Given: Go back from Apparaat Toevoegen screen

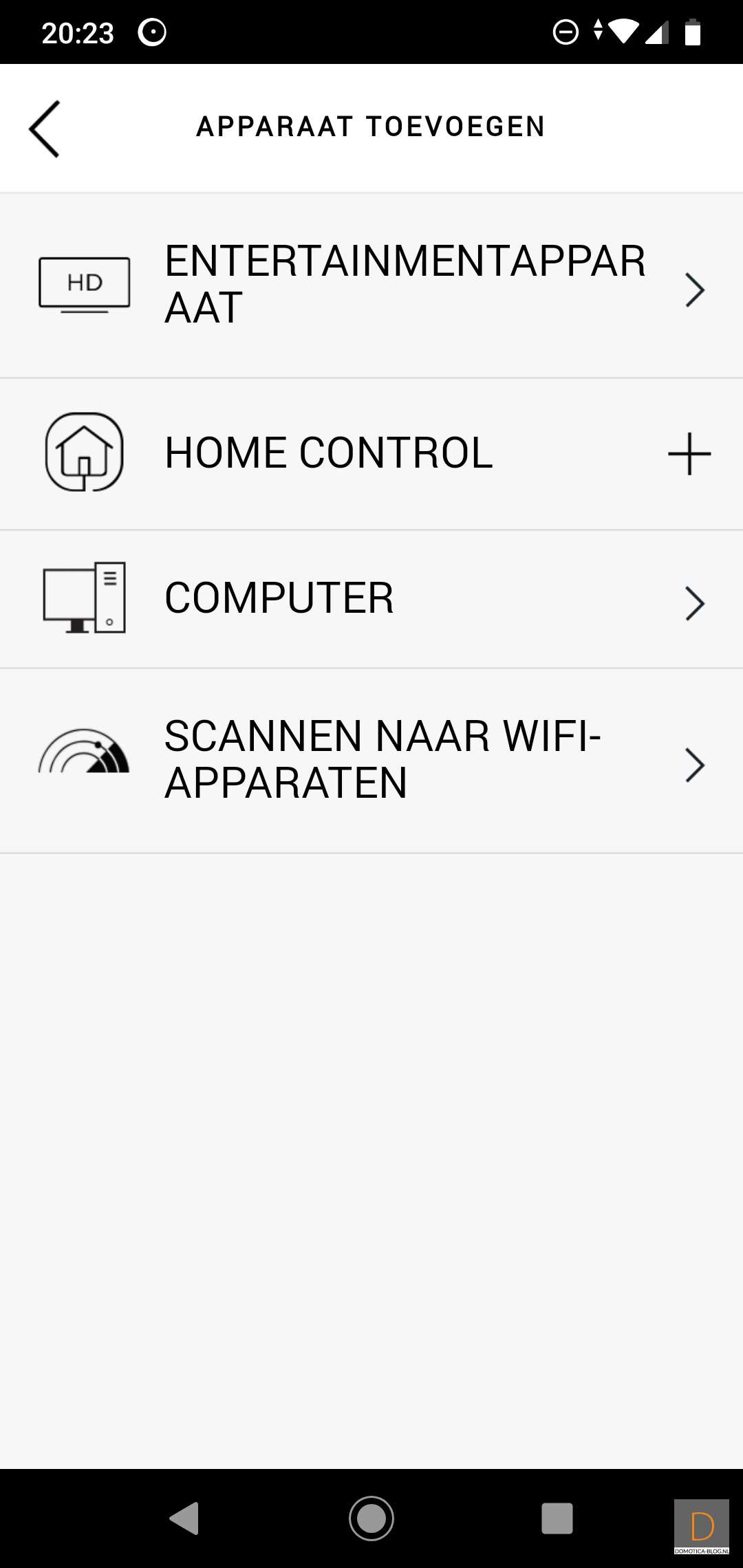Looking at the screenshot, I should tap(44, 129).
